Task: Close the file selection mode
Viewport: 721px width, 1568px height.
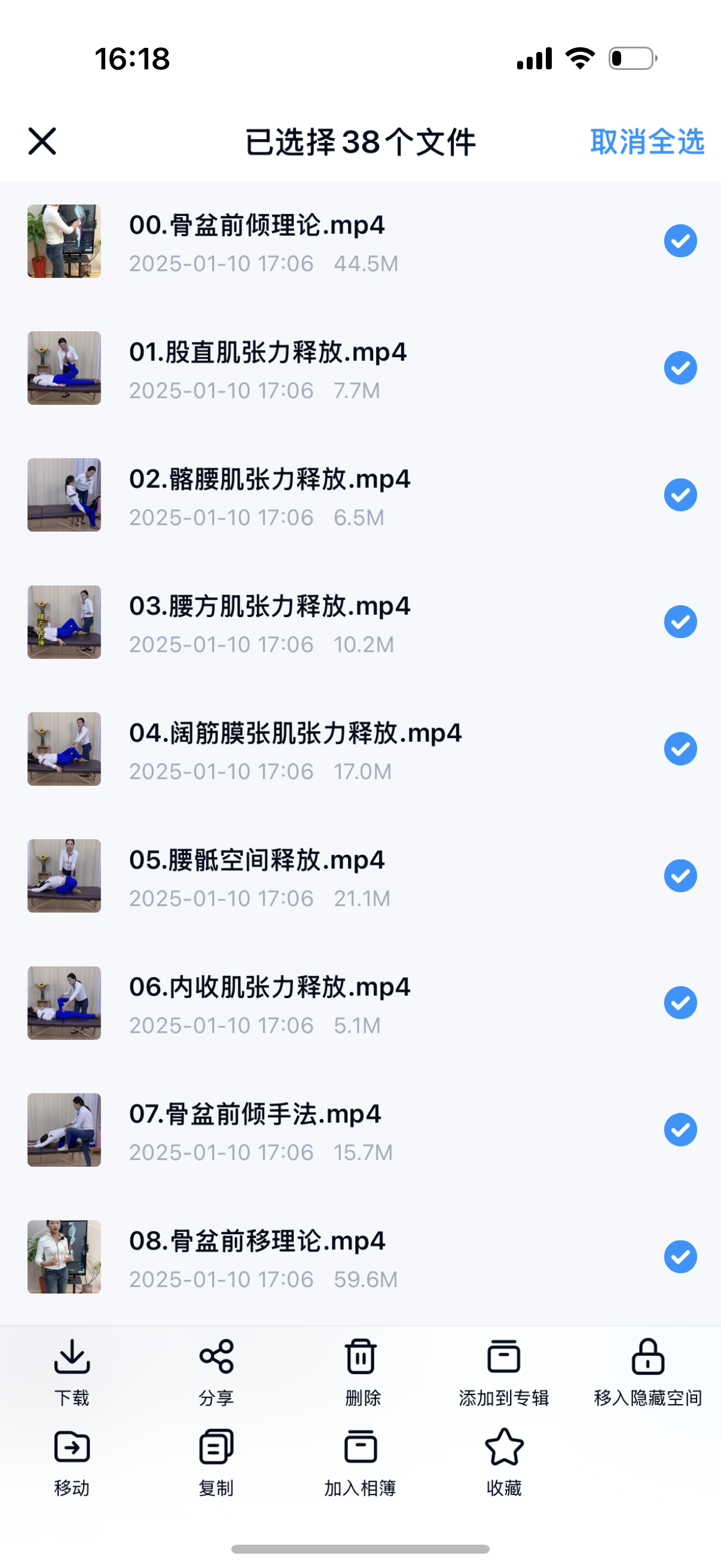Action: coord(42,141)
